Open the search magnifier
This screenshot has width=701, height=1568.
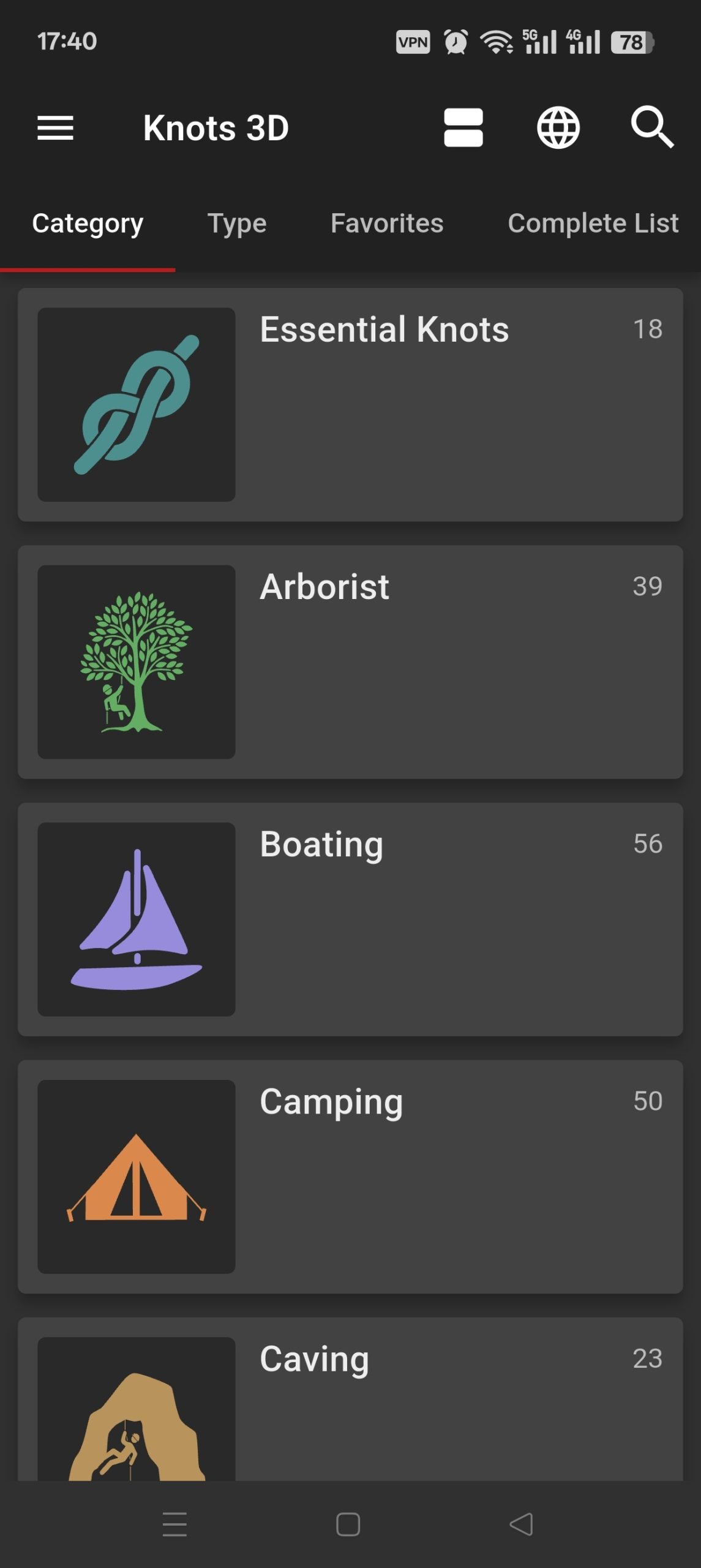pos(652,128)
